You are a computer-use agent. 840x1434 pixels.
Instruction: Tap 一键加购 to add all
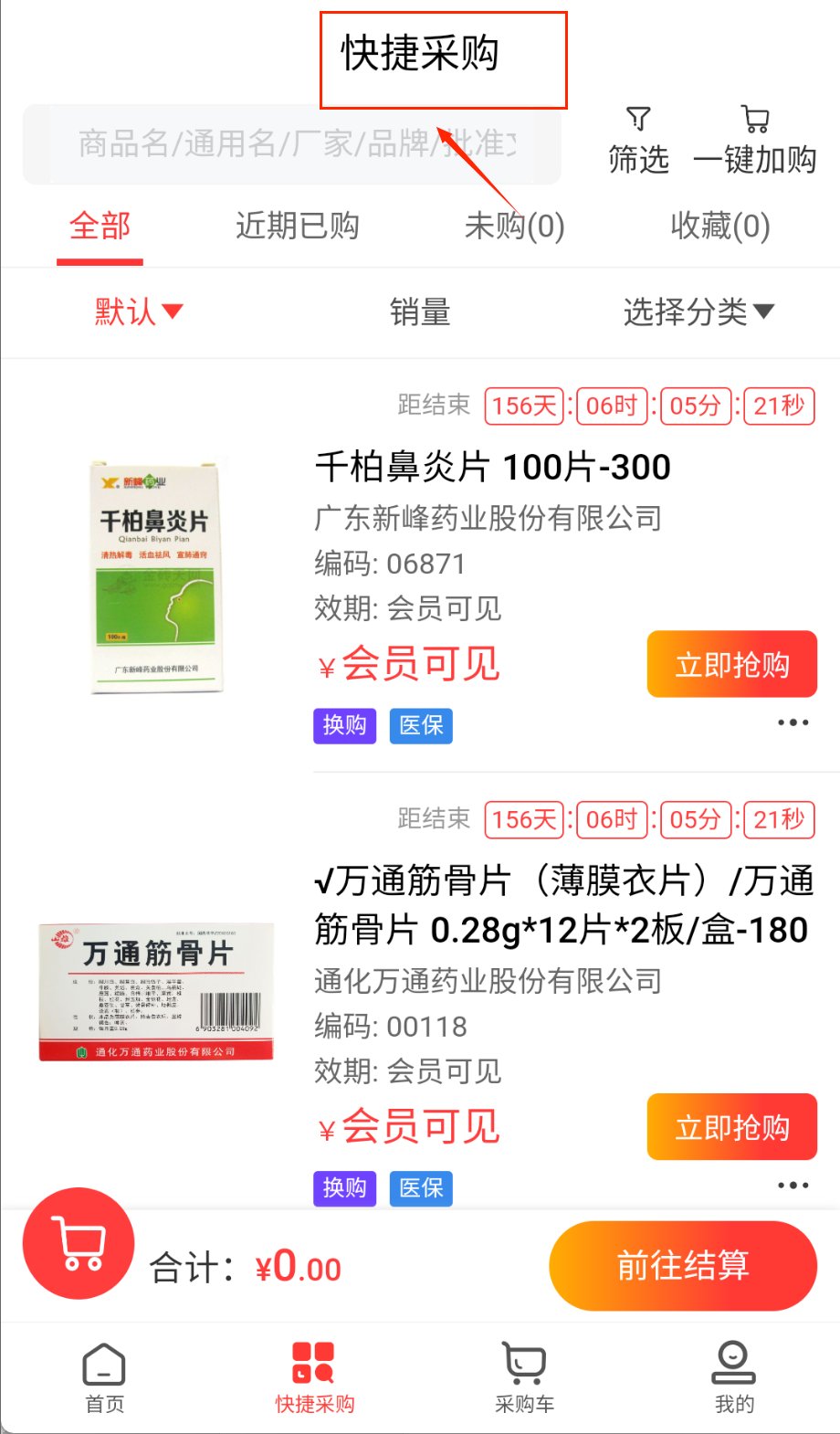point(755,142)
